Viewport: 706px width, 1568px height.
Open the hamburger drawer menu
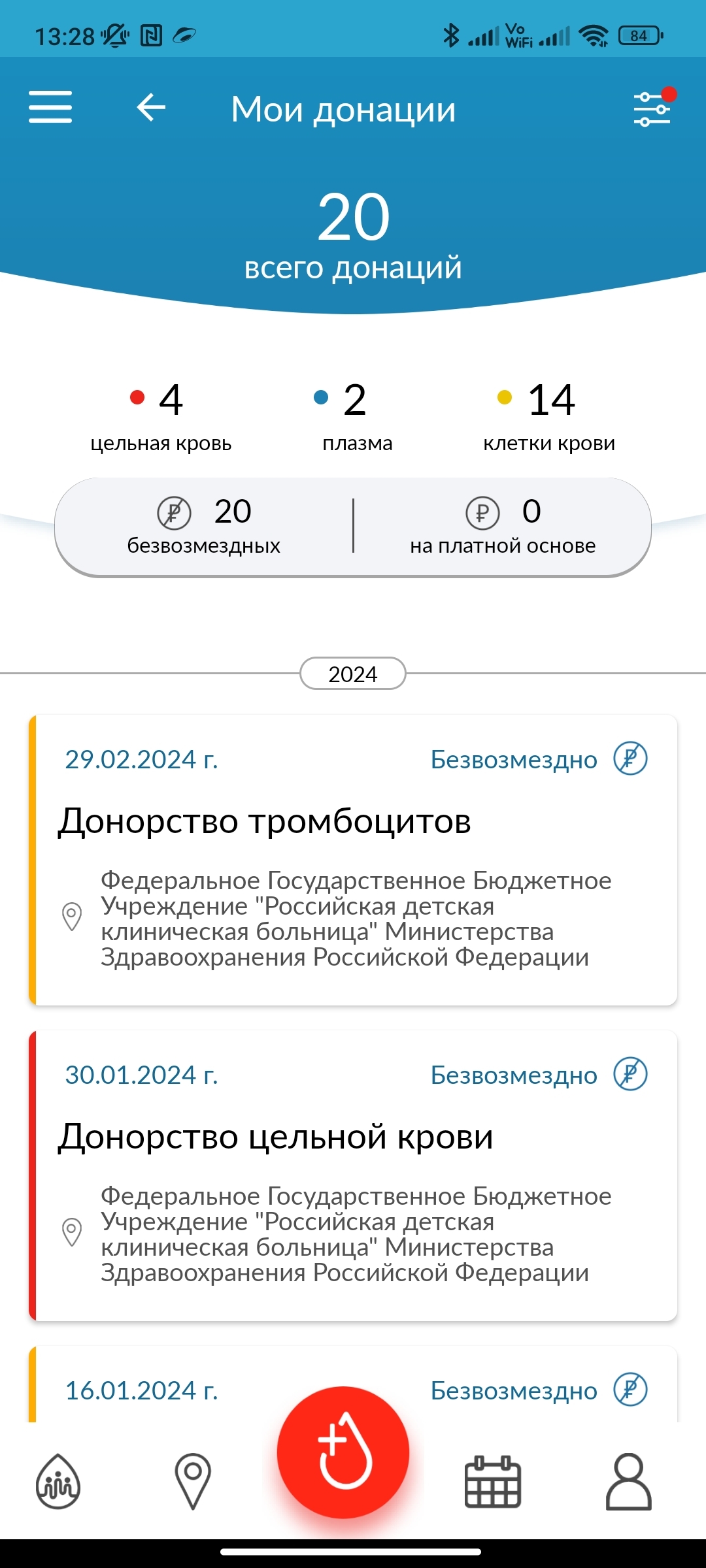tap(50, 107)
